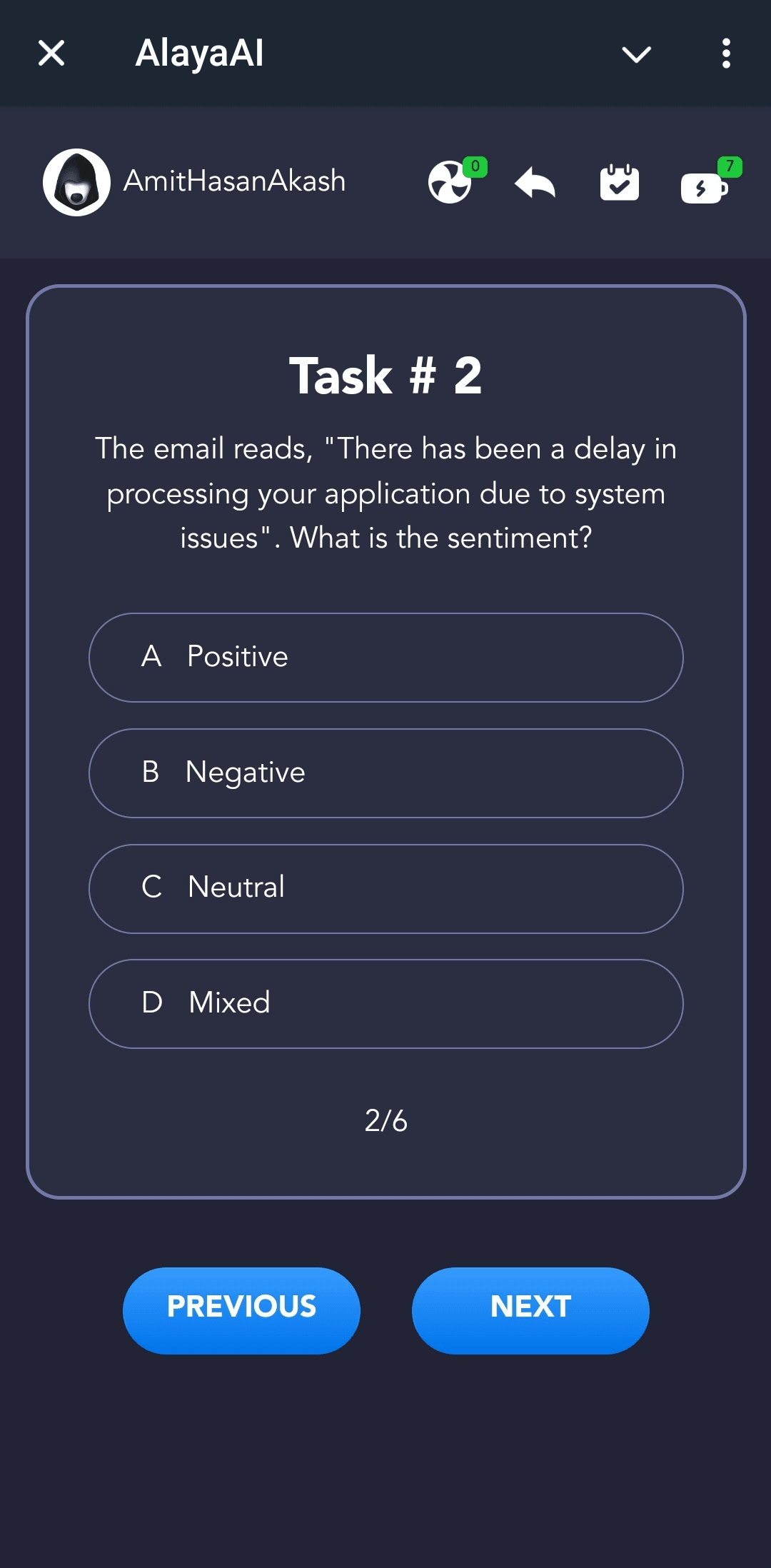This screenshot has width=771, height=1568.
Task: Choose answer B Negative
Action: pos(385,773)
